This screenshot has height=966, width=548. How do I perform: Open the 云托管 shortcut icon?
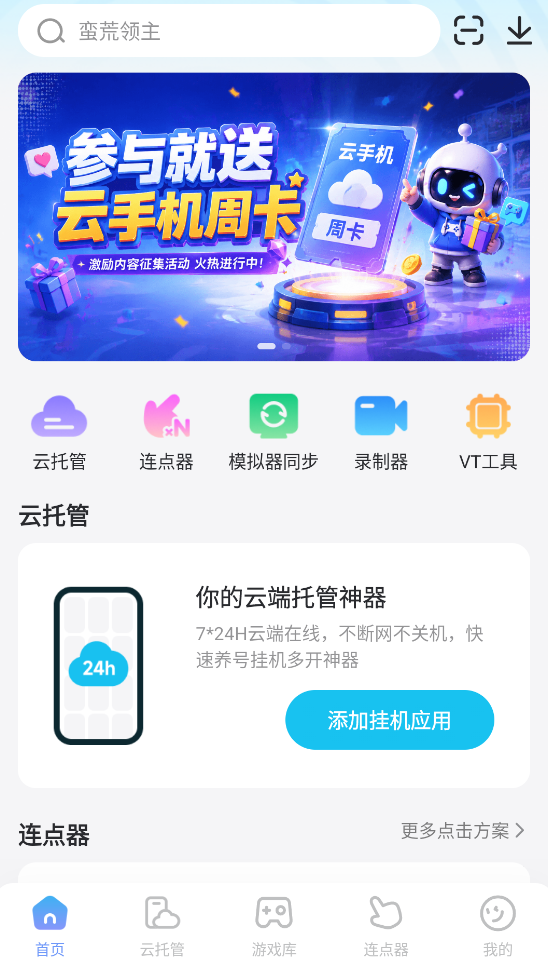click(59, 433)
